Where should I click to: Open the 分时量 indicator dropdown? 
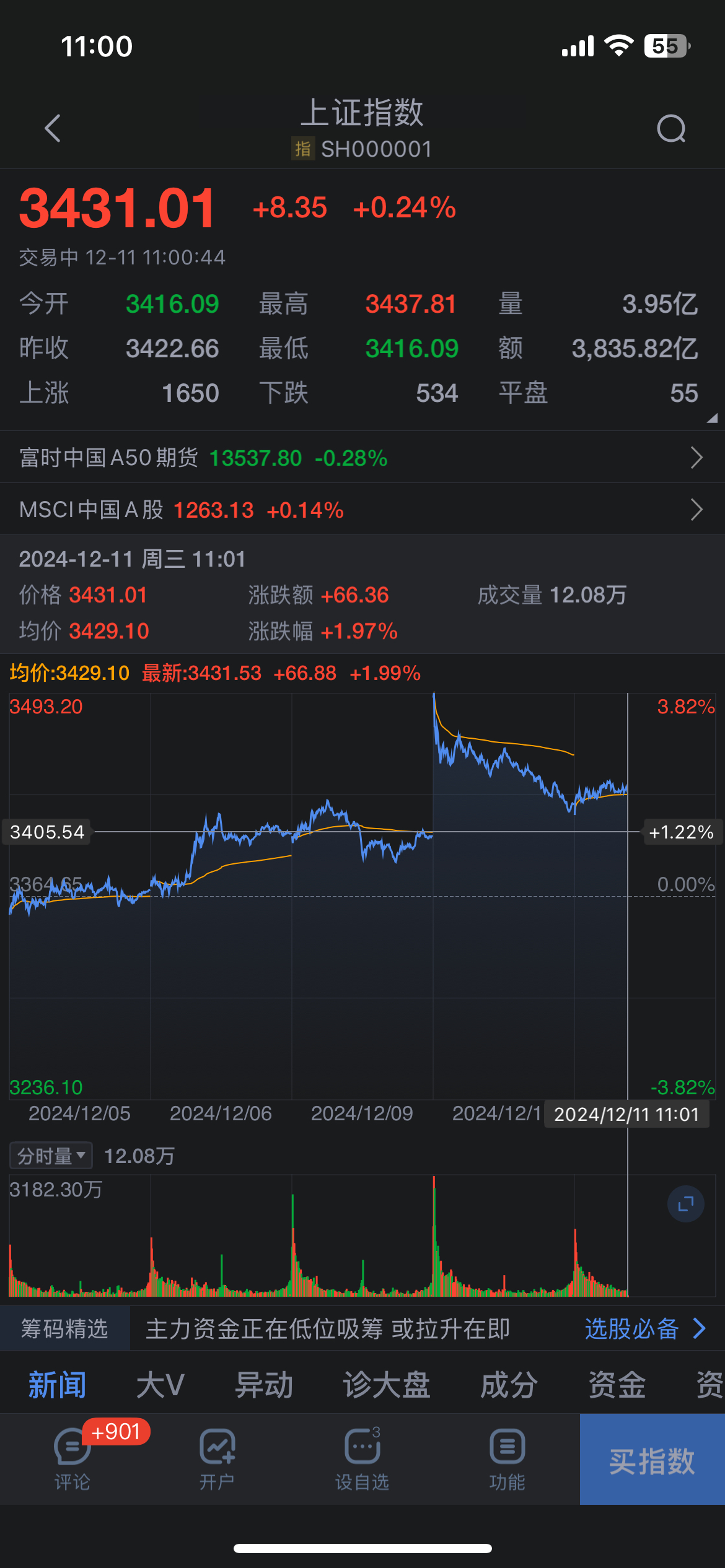(51, 1156)
